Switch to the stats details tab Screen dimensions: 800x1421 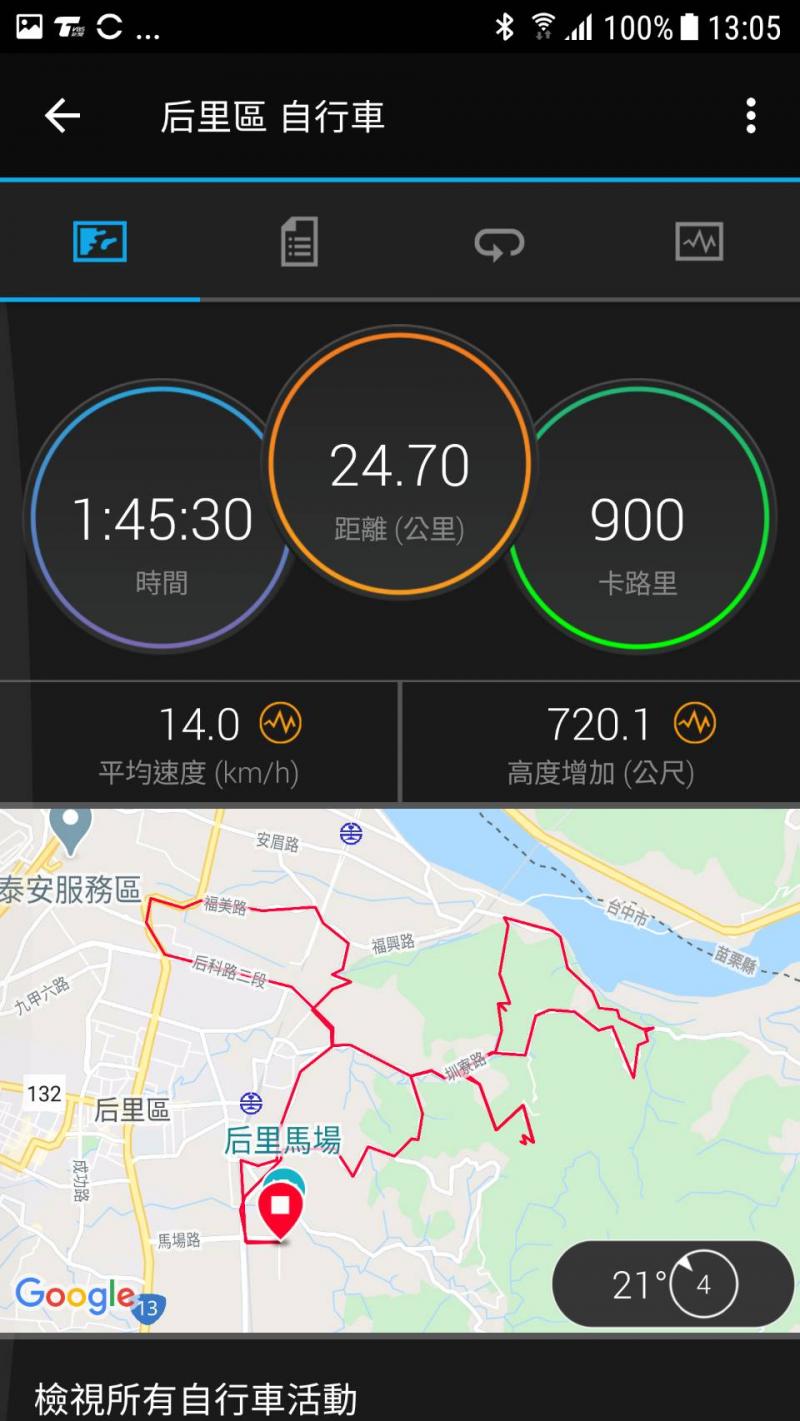[299, 242]
